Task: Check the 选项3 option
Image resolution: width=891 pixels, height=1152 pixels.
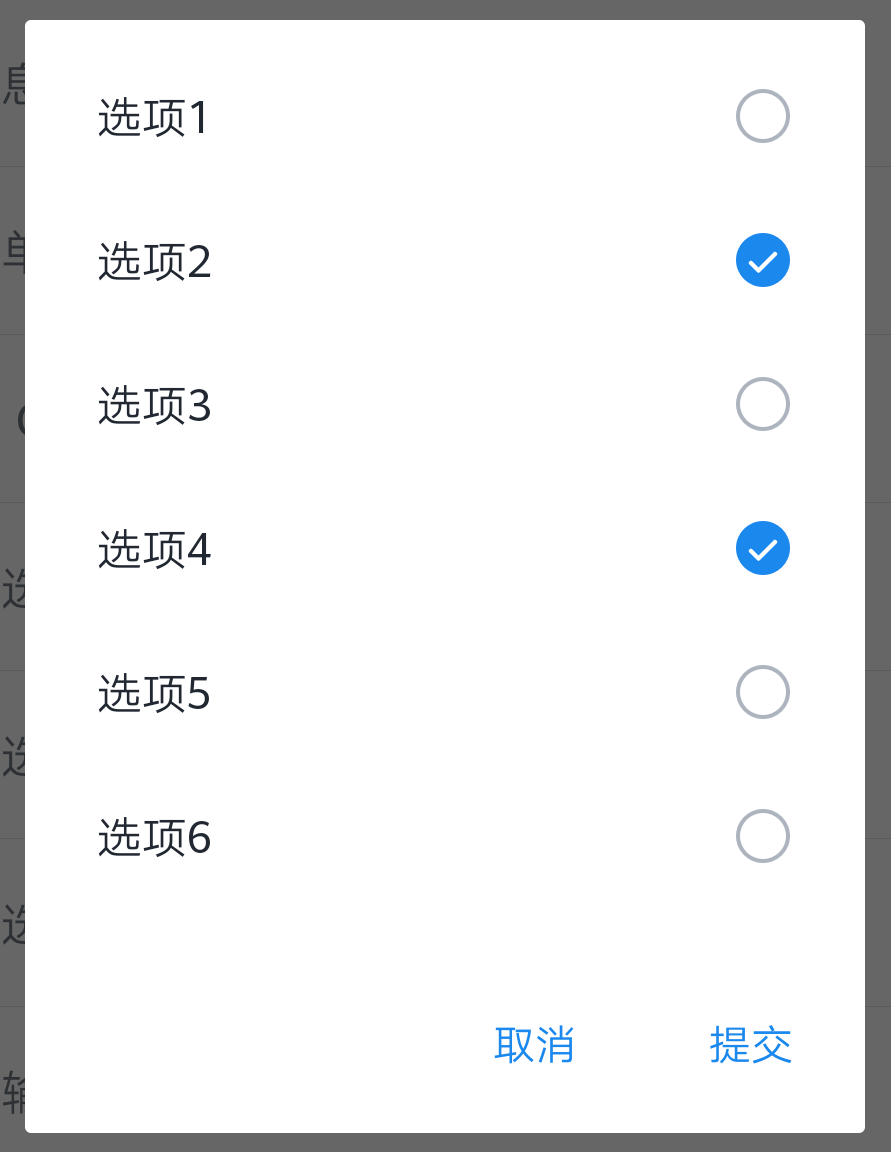Action: pos(762,404)
